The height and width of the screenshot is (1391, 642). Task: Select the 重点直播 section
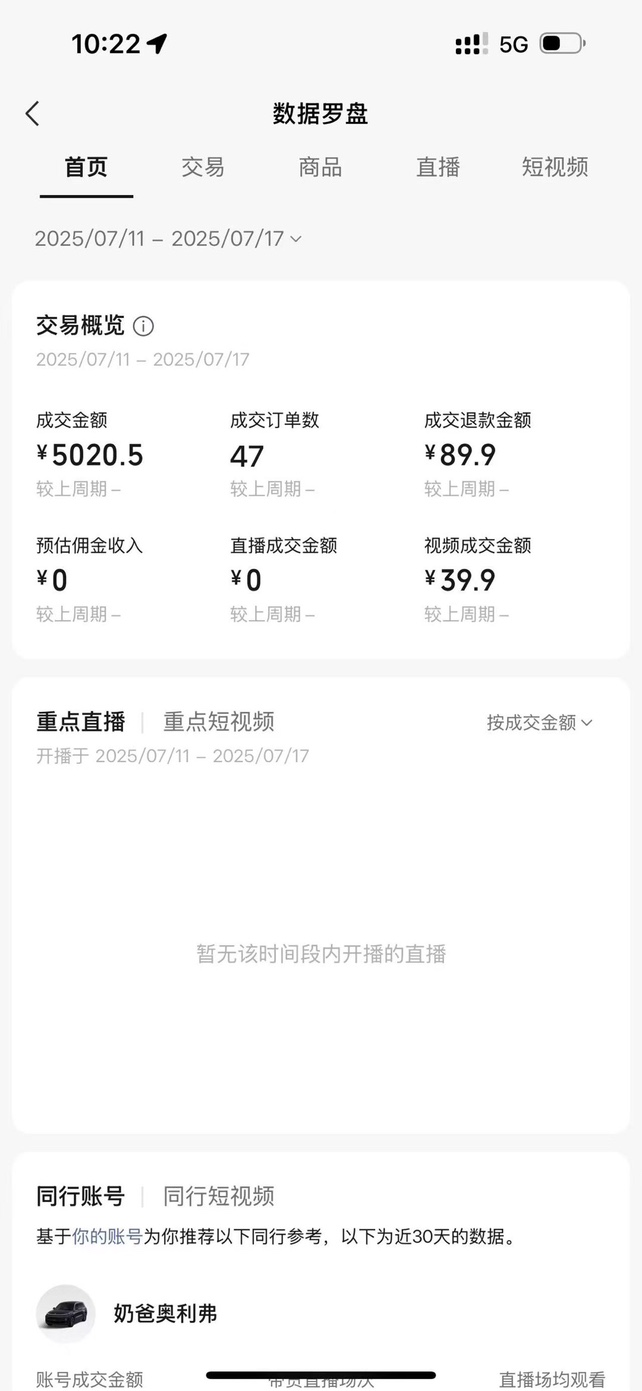81,722
